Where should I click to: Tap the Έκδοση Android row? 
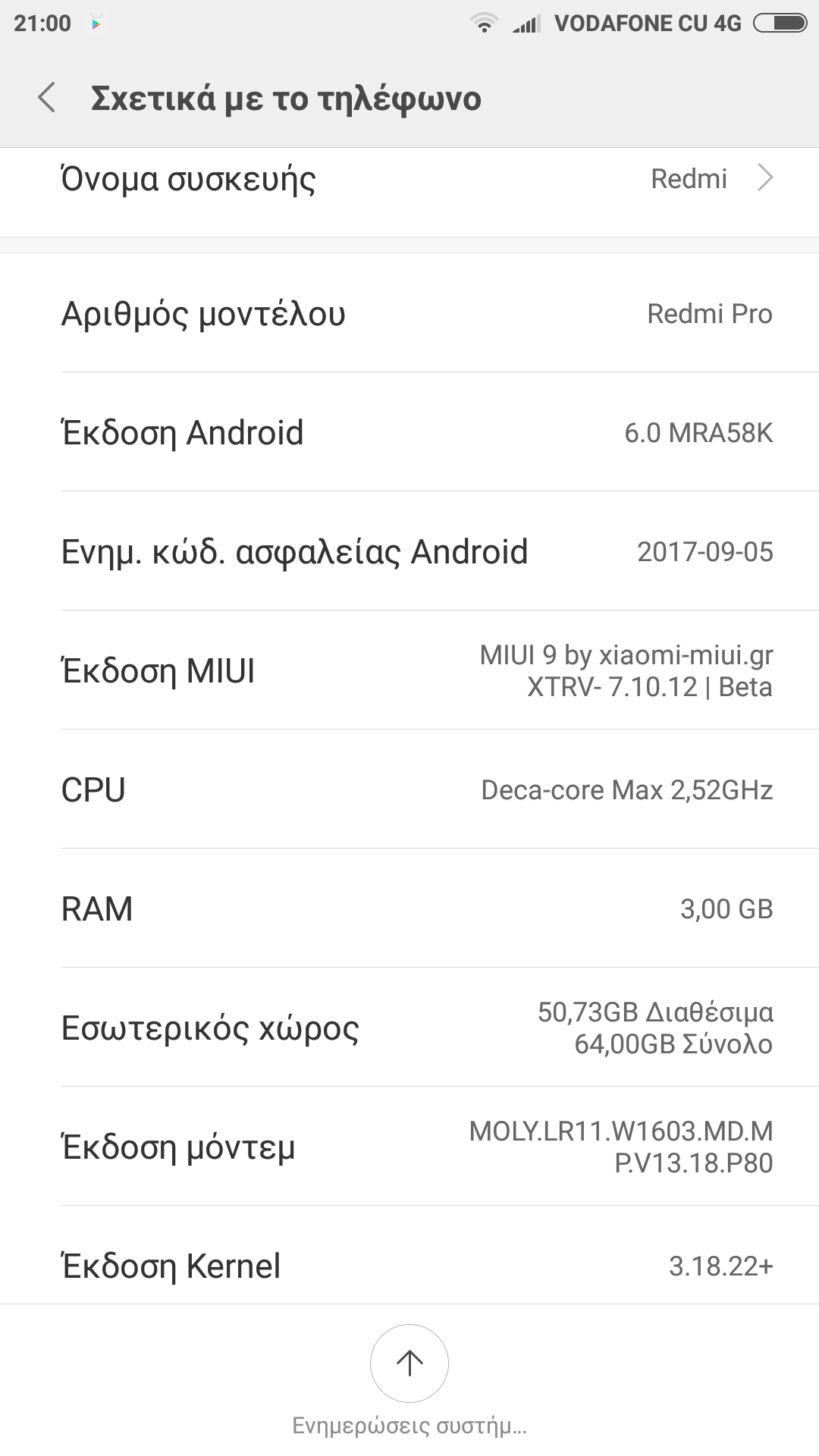point(409,432)
